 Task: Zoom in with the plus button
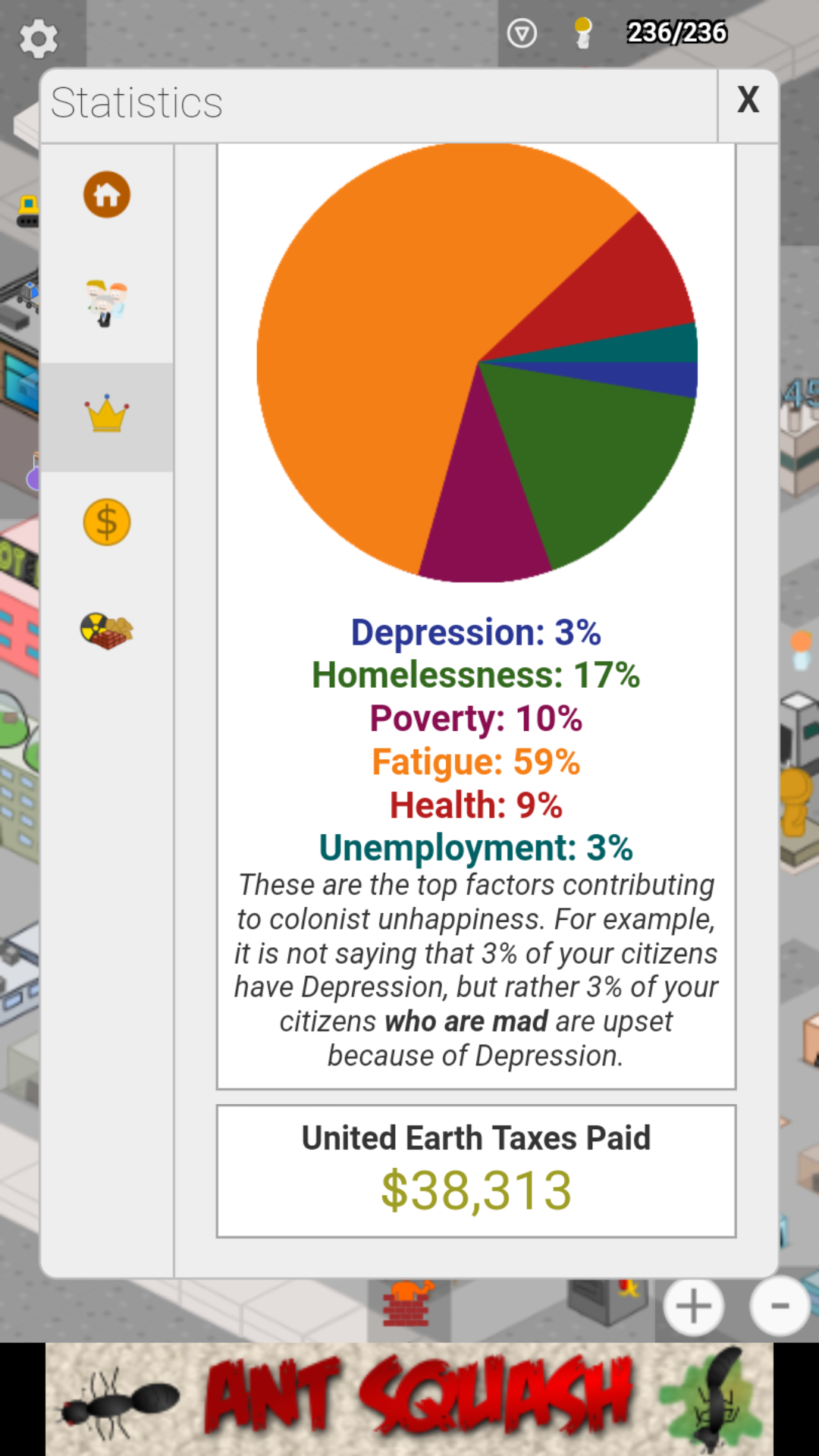pos(693,1307)
